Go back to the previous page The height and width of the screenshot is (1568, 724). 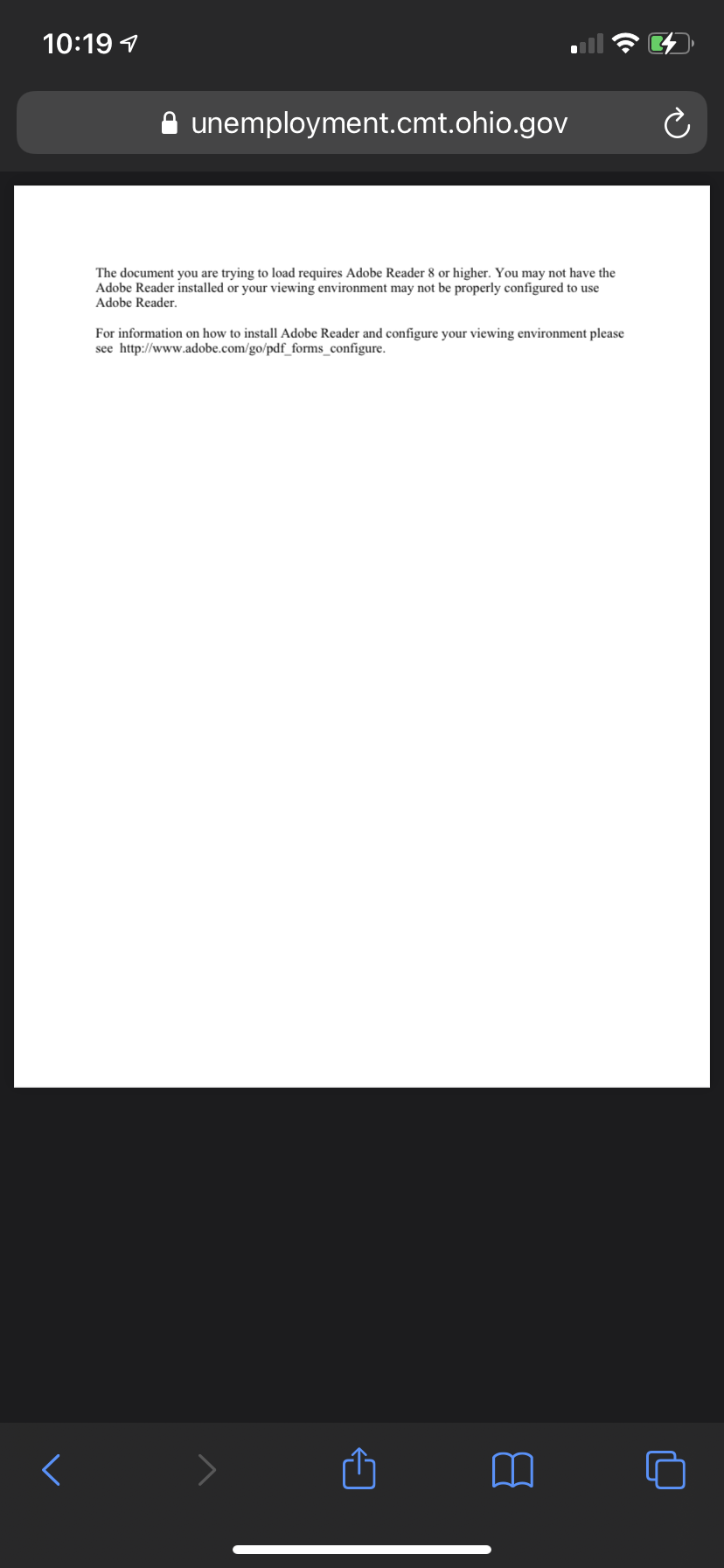(x=52, y=1469)
